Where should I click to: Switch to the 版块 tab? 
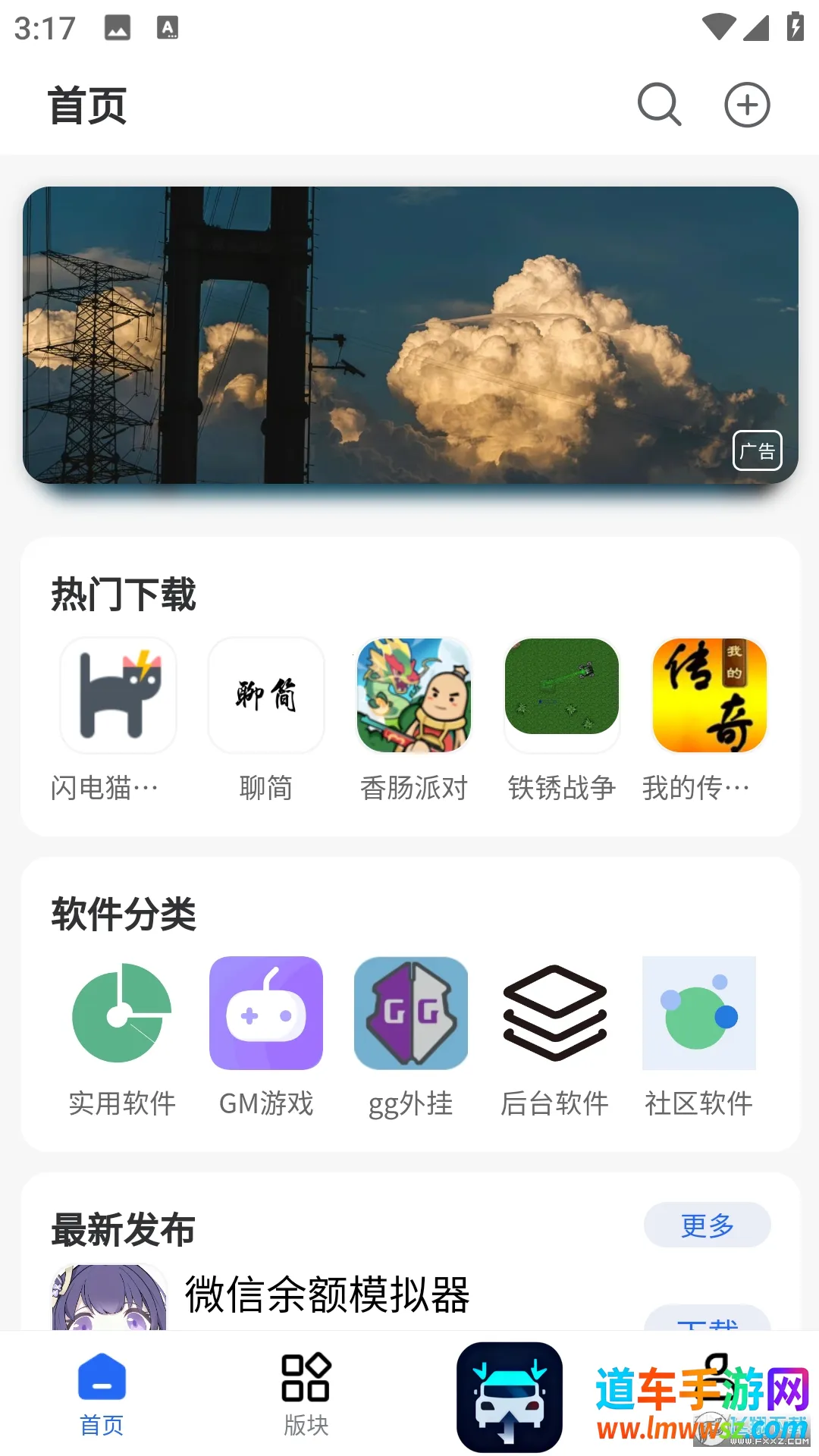[306, 1394]
